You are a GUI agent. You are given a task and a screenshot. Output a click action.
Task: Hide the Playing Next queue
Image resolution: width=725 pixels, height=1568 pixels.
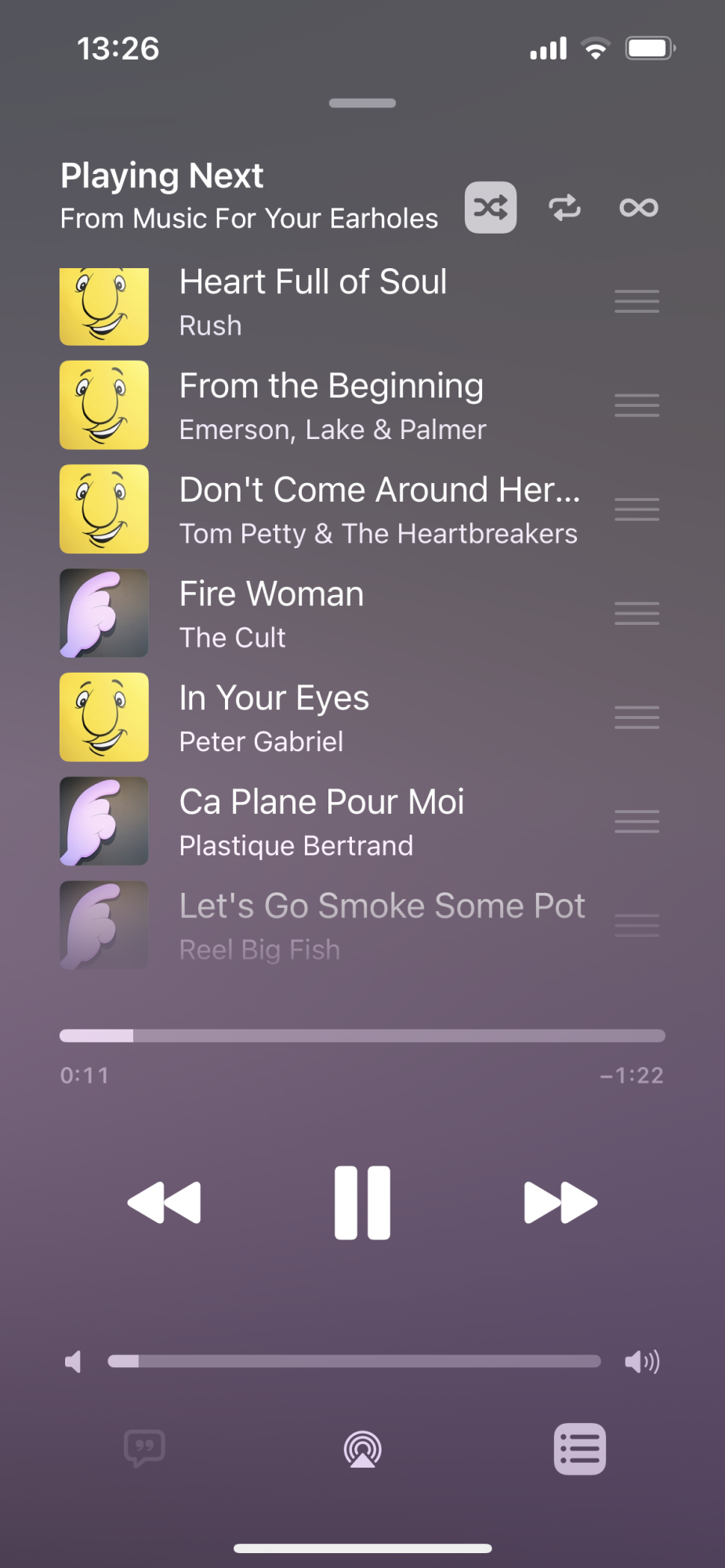pyautogui.click(x=580, y=1449)
